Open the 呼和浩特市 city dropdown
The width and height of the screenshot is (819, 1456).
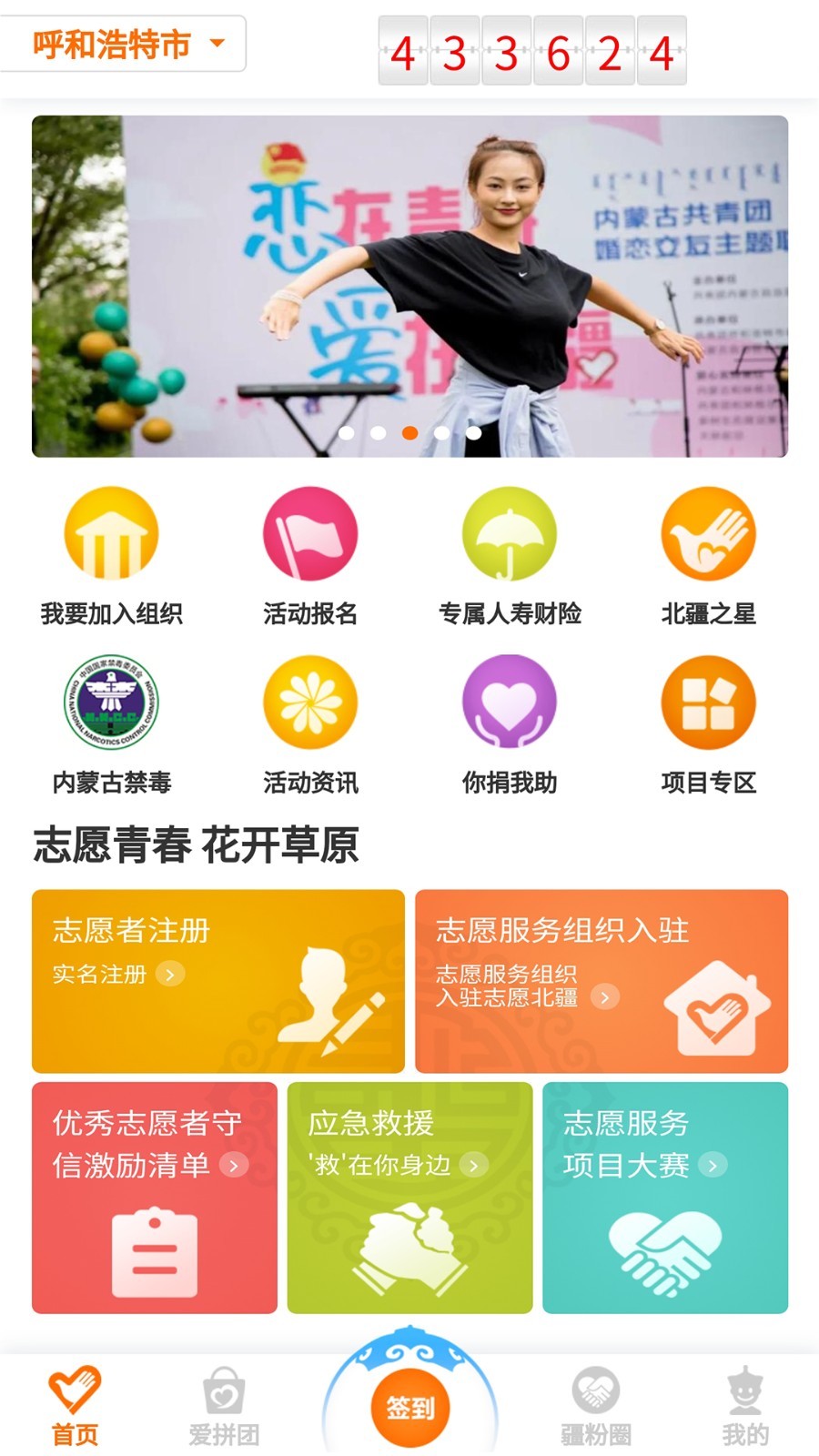pyautogui.click(x=125, y=44)
